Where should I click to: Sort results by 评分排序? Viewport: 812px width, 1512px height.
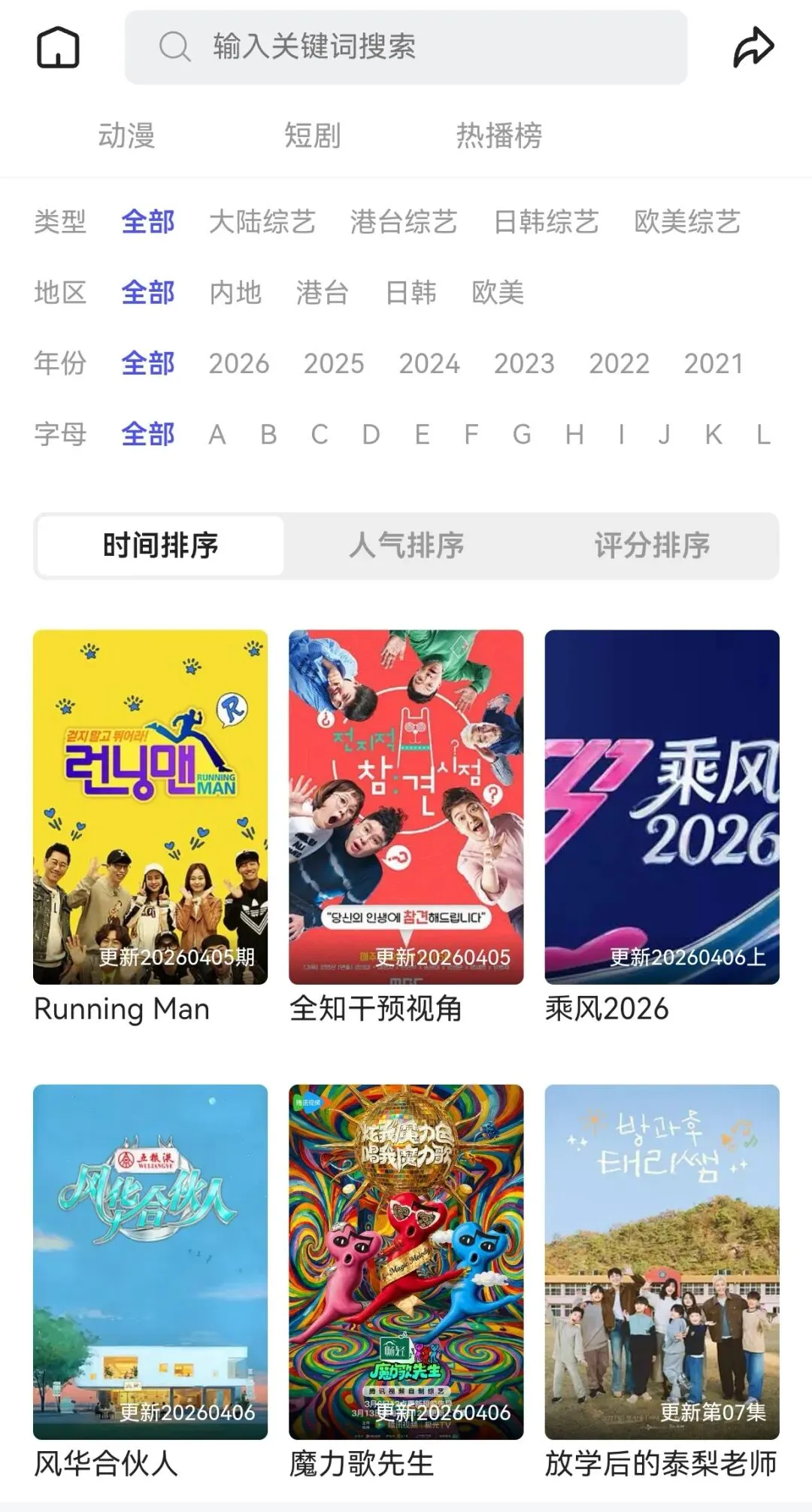[652, 545]
